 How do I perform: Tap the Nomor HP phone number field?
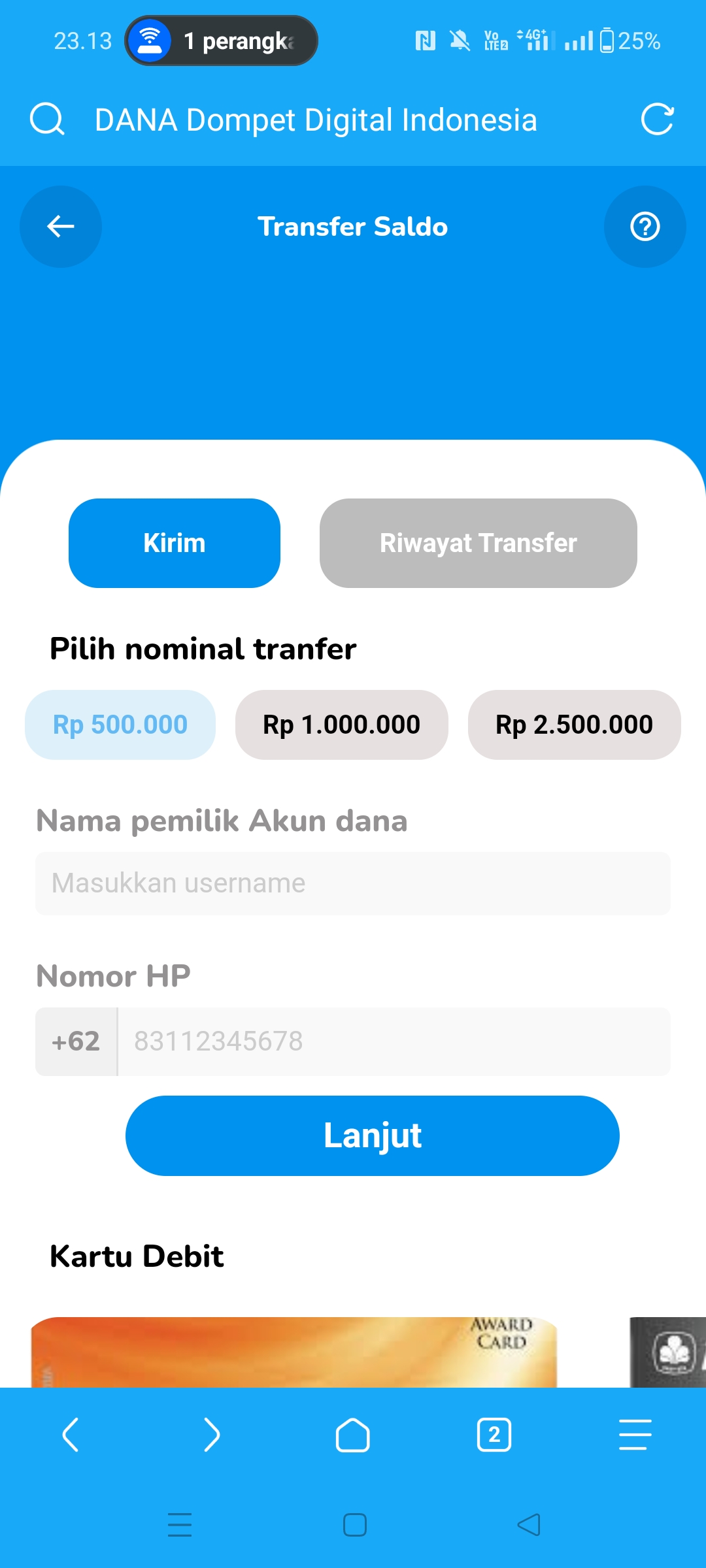(x=392, y=1041)
